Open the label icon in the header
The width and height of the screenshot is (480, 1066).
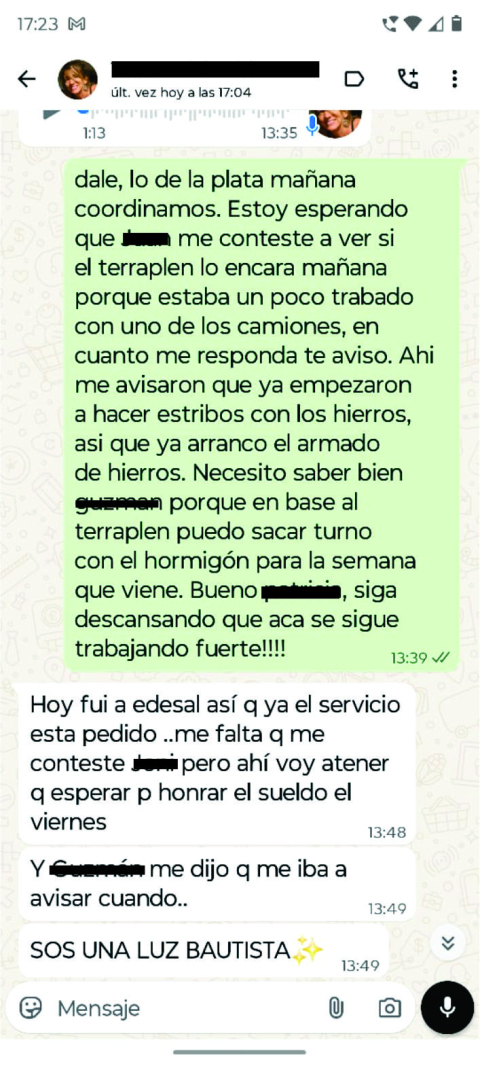pyautogui.click(x=354, y=80)
